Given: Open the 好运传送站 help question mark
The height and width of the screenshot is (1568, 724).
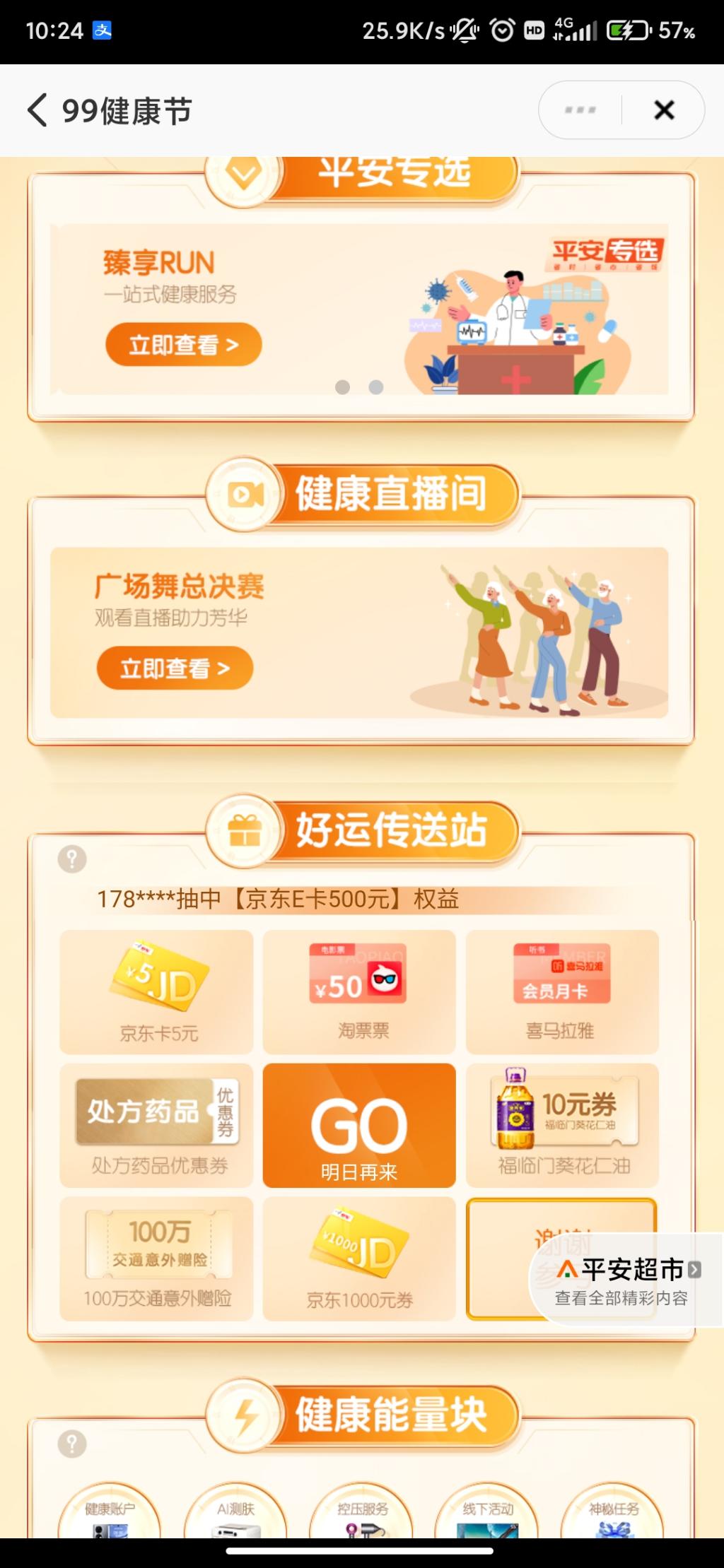Looking at the screenshot, I should tap(72, 859).
